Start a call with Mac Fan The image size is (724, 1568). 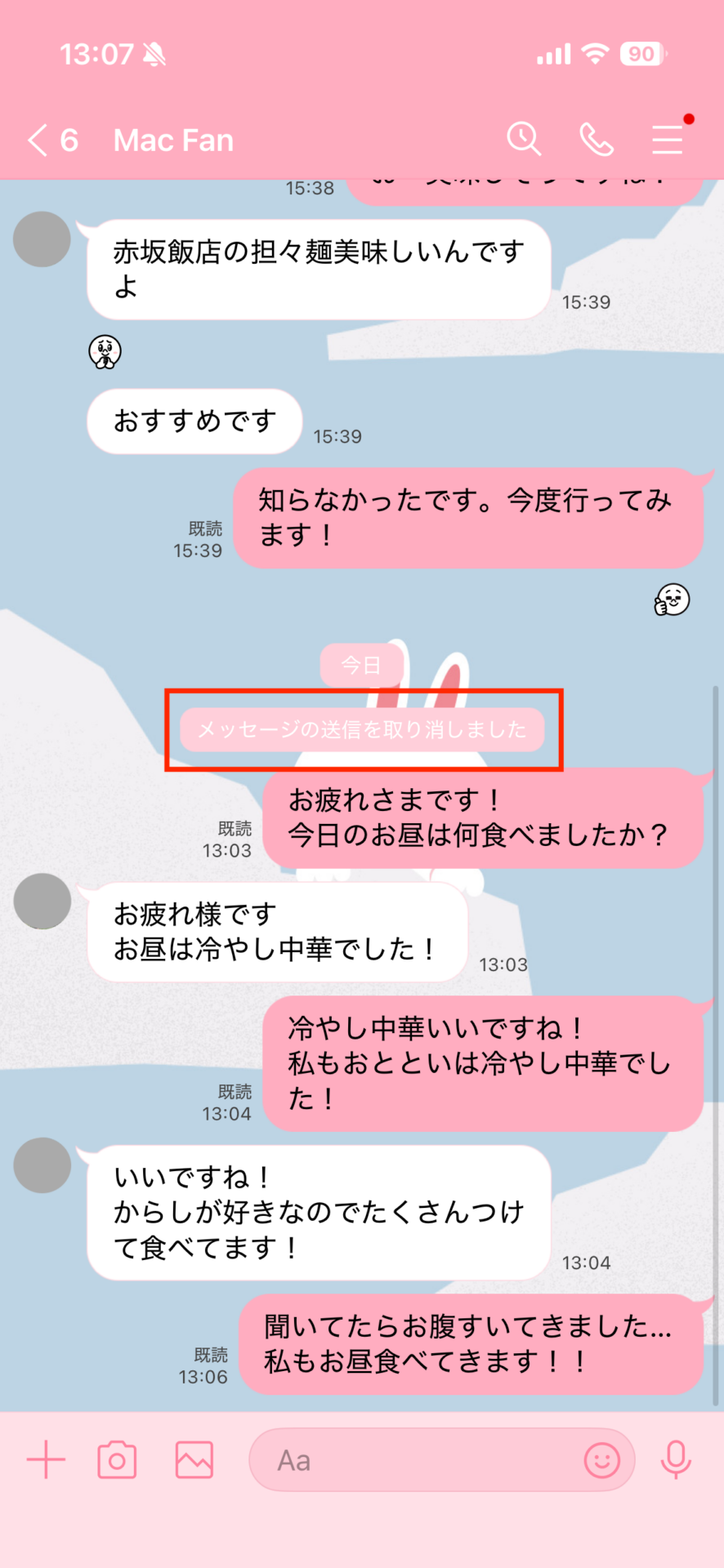[597, 140]
